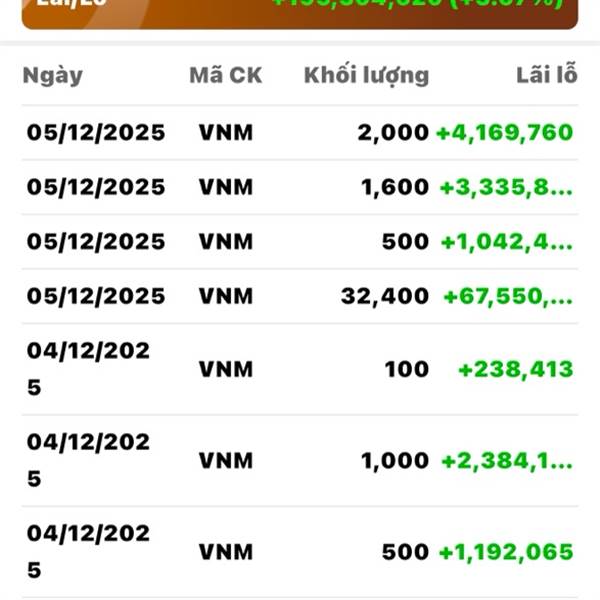Open the 05/12/2025 VNM row with 2,000 volume
The image size is (600, 600).
(x=300, y=133)
